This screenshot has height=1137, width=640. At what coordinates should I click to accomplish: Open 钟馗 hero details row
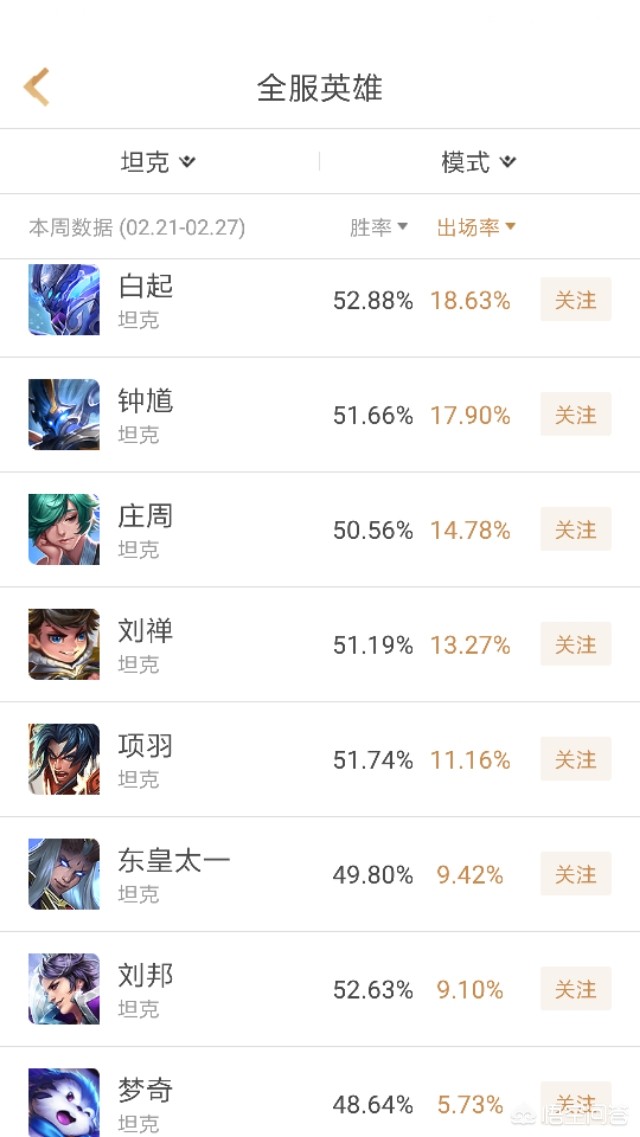click(320, 415)
